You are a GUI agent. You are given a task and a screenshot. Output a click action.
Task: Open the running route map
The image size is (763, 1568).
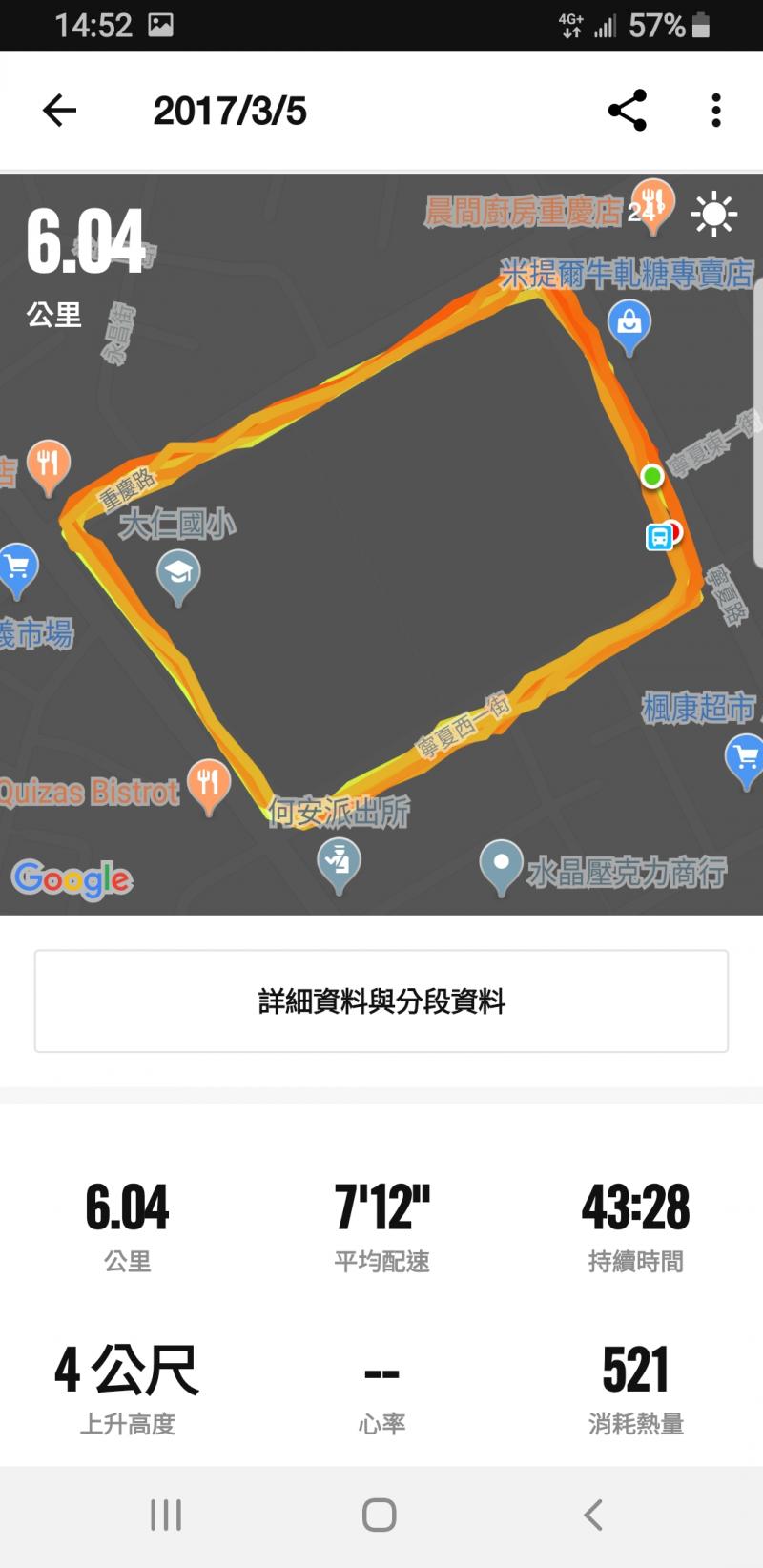pos(381,572)
